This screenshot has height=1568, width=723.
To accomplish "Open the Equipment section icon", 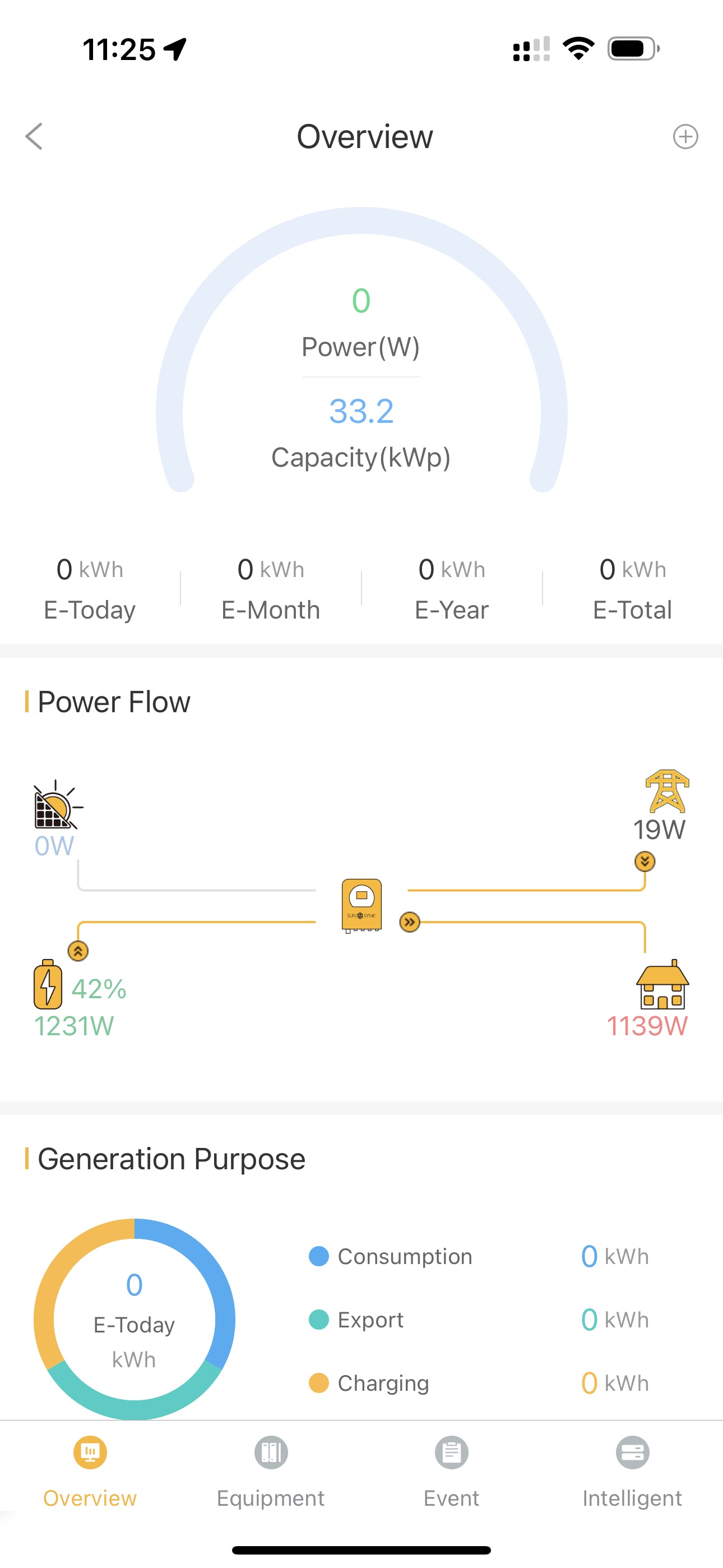I will pyautogui.click(x=270, y=1452).
